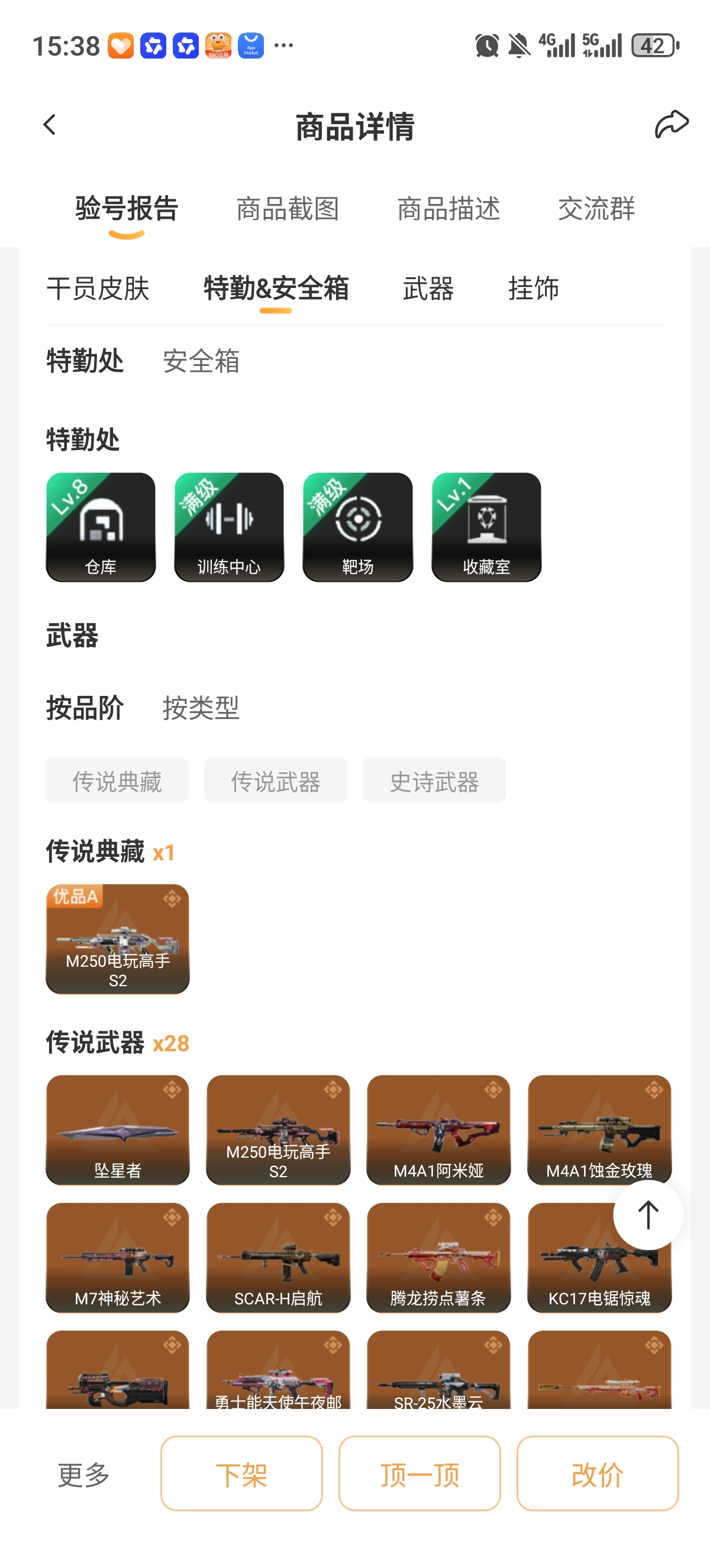Open the 更多 options
This screenshot has width=710, height=1568.
coord(83,1475)
